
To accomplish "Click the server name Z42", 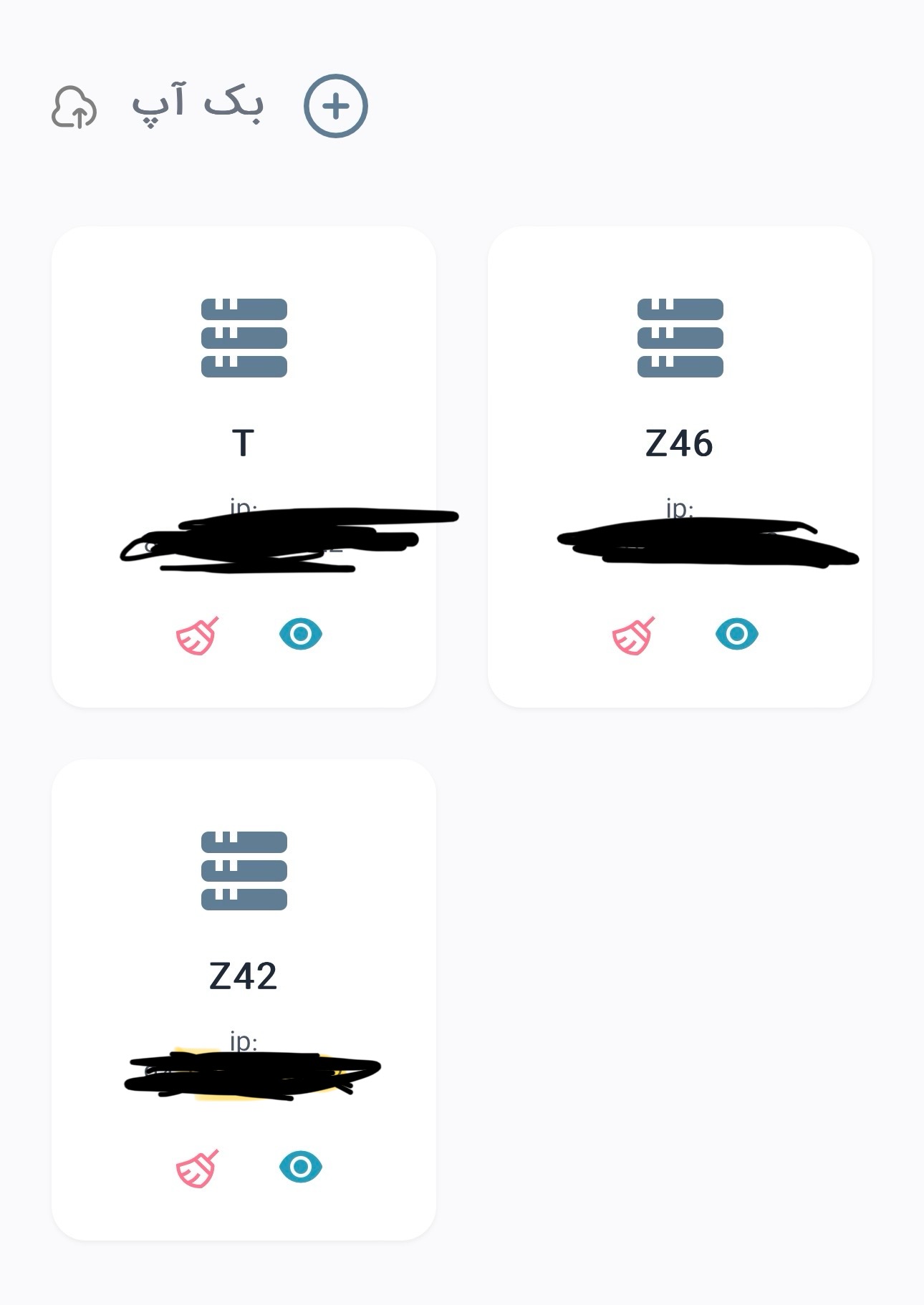I will (x=244, y=973).
